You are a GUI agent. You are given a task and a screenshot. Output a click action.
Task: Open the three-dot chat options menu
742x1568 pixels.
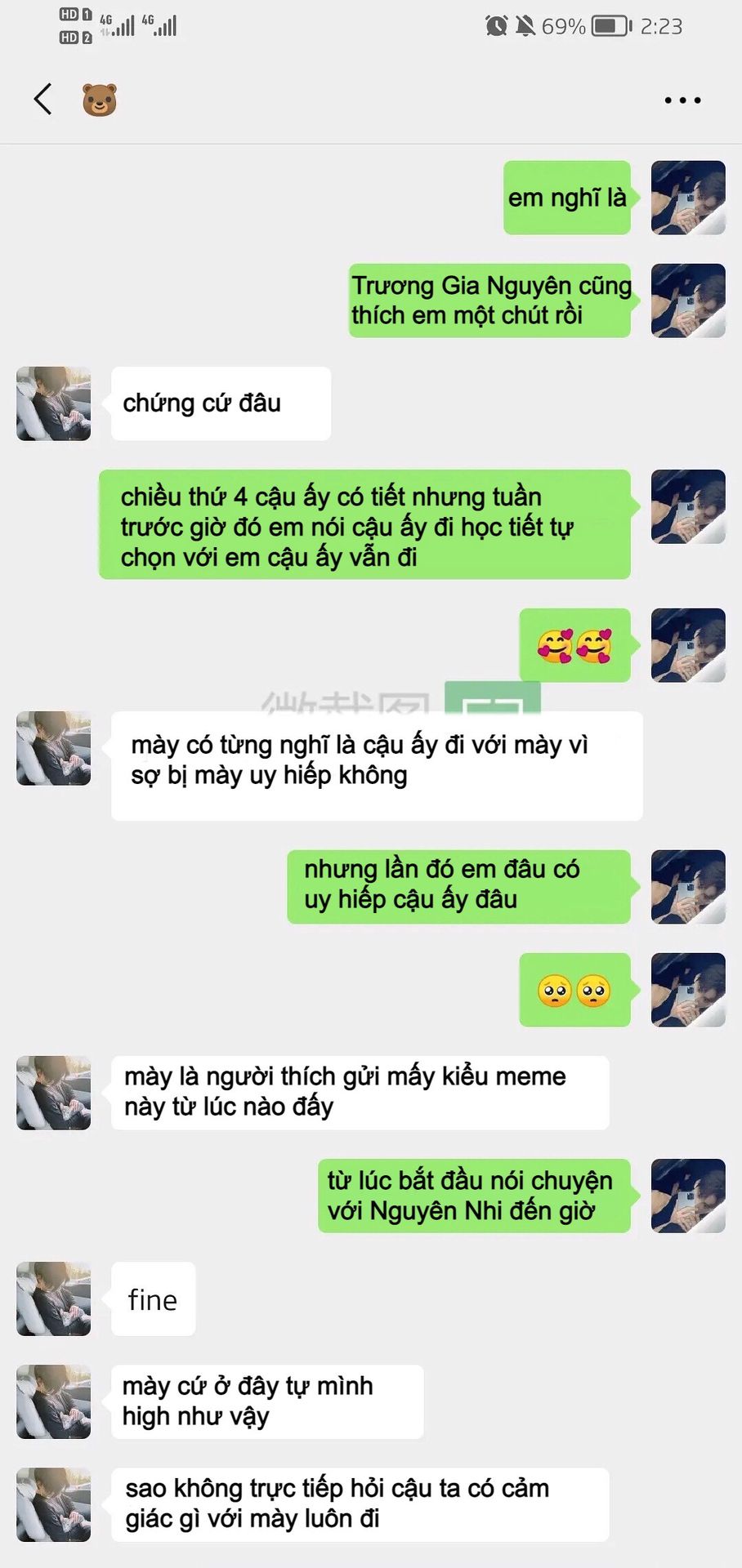coord(682,100)
